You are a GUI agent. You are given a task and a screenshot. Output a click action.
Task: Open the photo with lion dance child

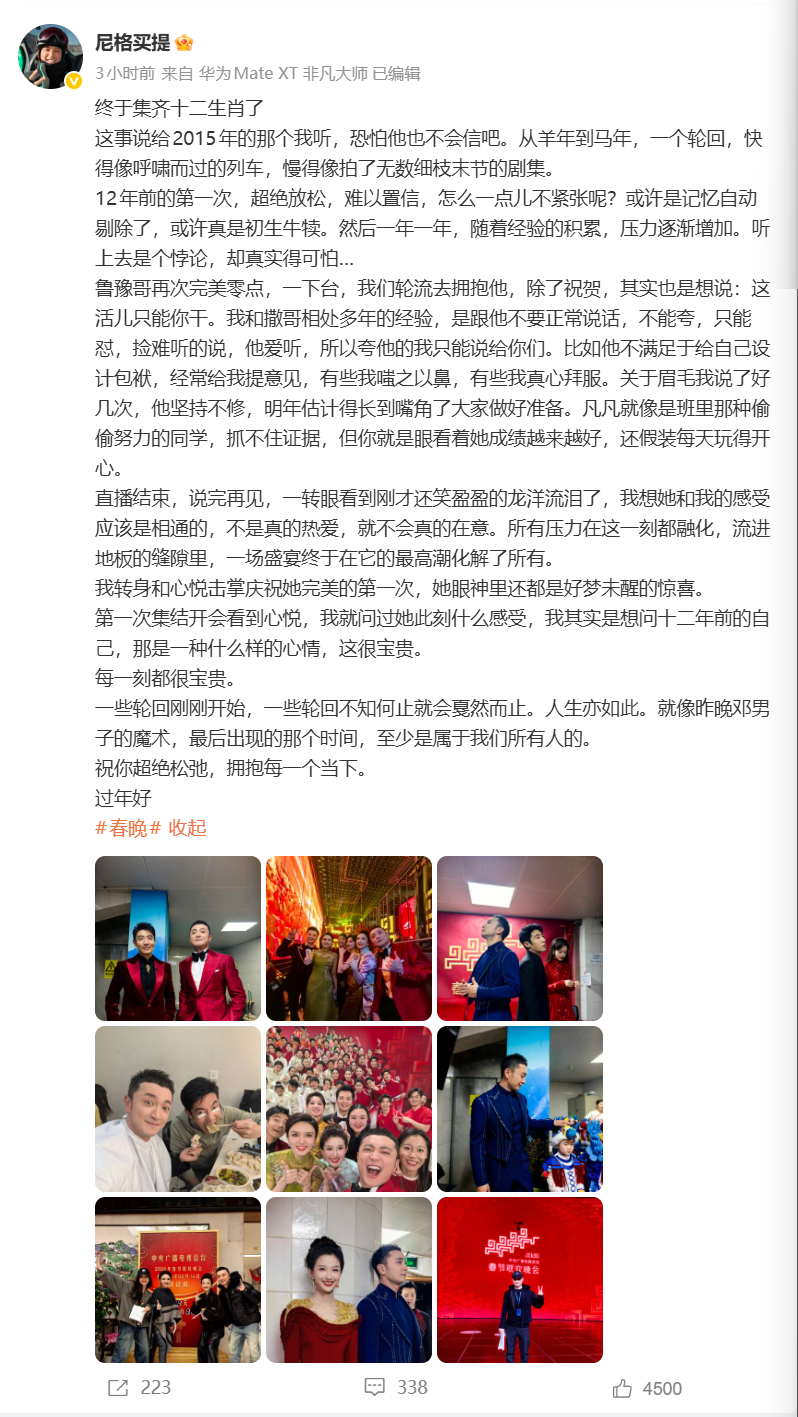tap(520, 1109)
